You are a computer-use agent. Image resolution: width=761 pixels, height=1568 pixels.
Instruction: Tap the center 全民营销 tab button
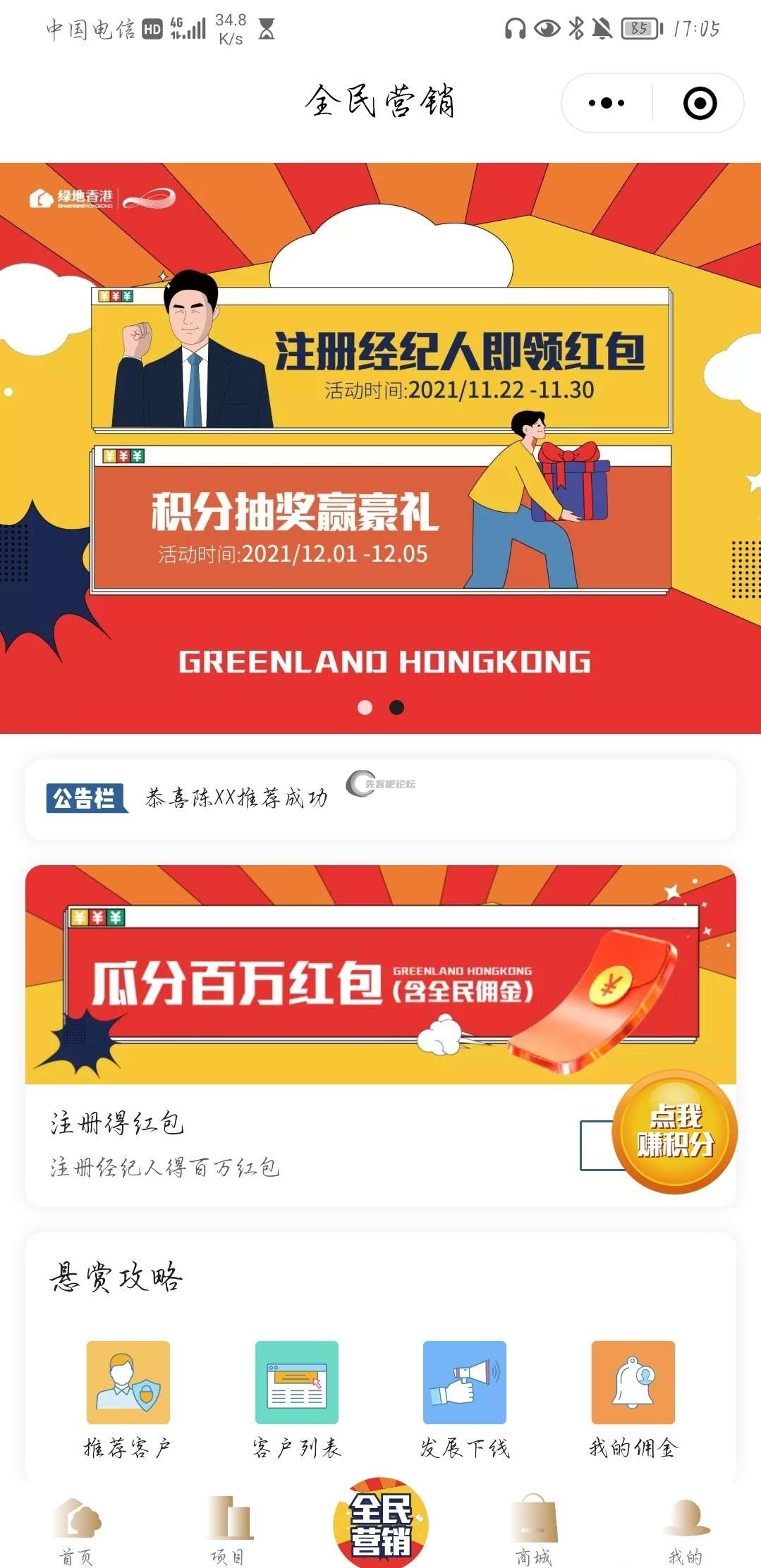tap(381, 1524)
